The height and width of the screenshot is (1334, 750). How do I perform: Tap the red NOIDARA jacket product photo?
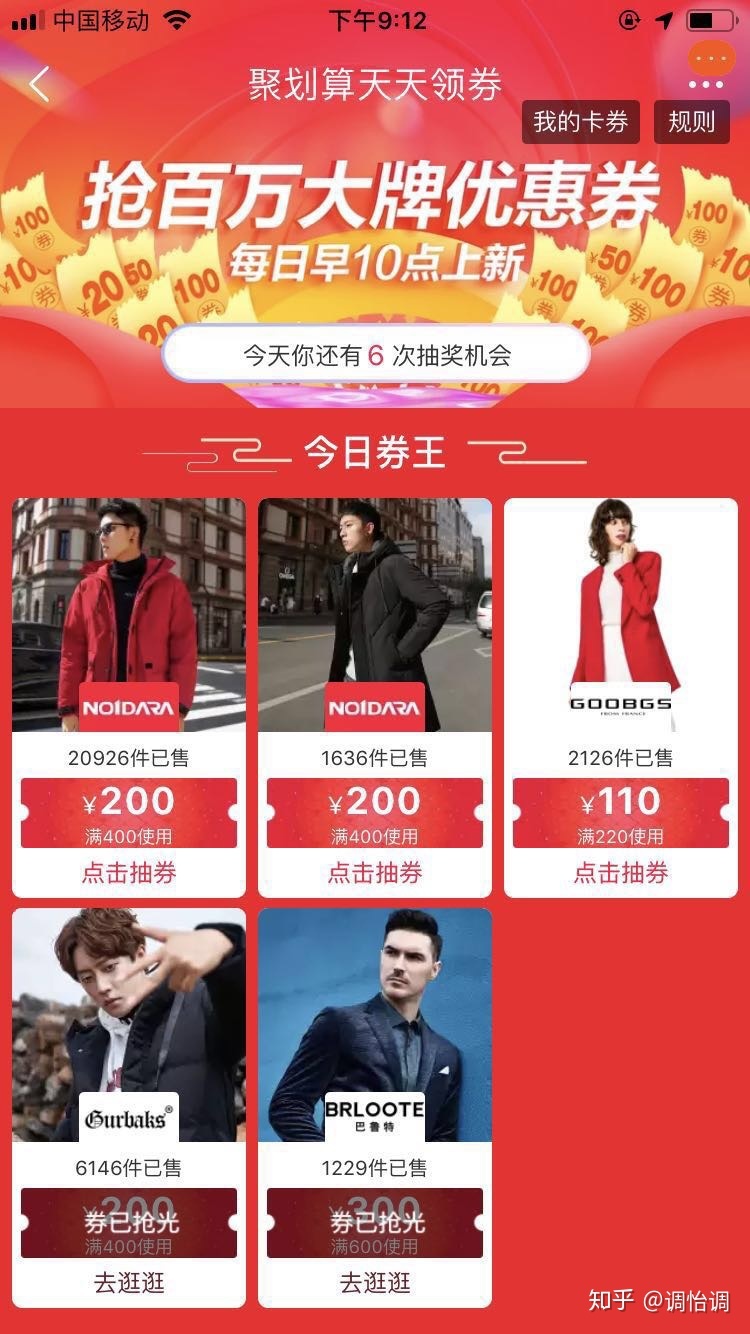127,600
